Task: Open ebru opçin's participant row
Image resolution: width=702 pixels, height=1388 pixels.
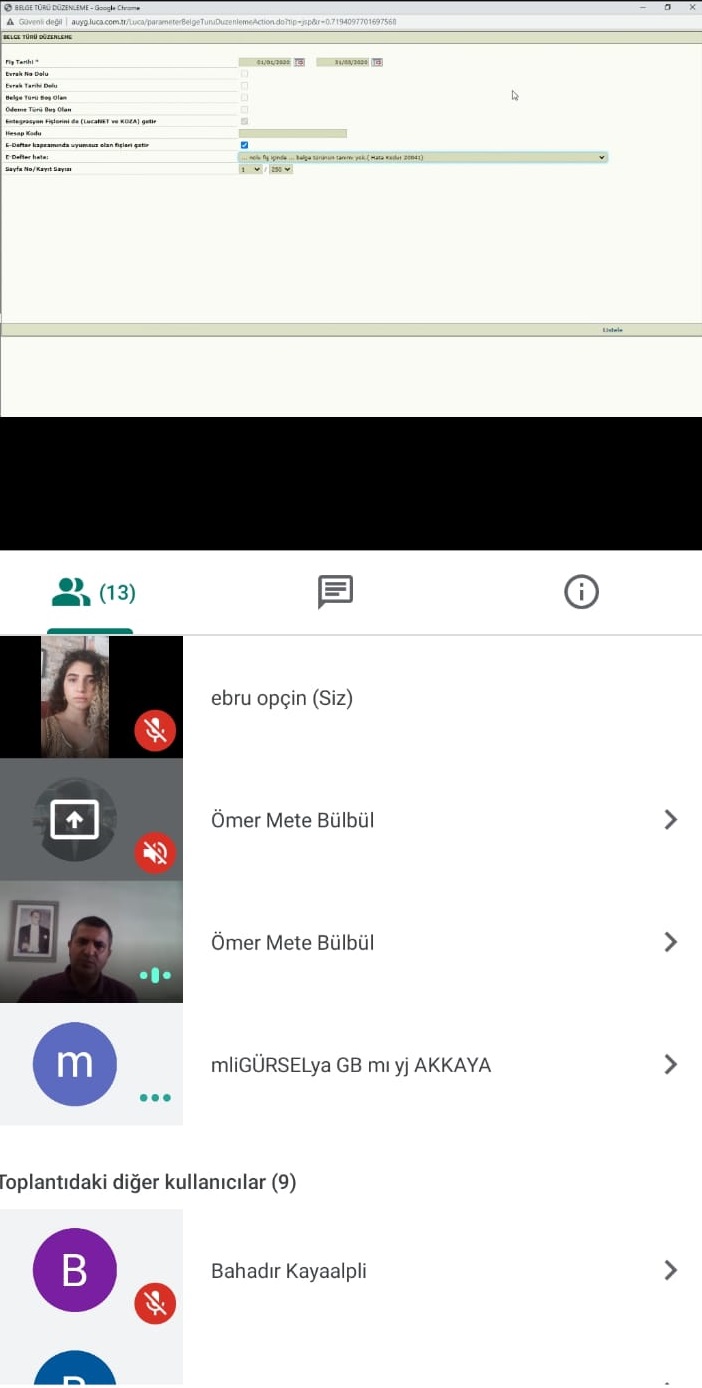Action: point(351,698)
